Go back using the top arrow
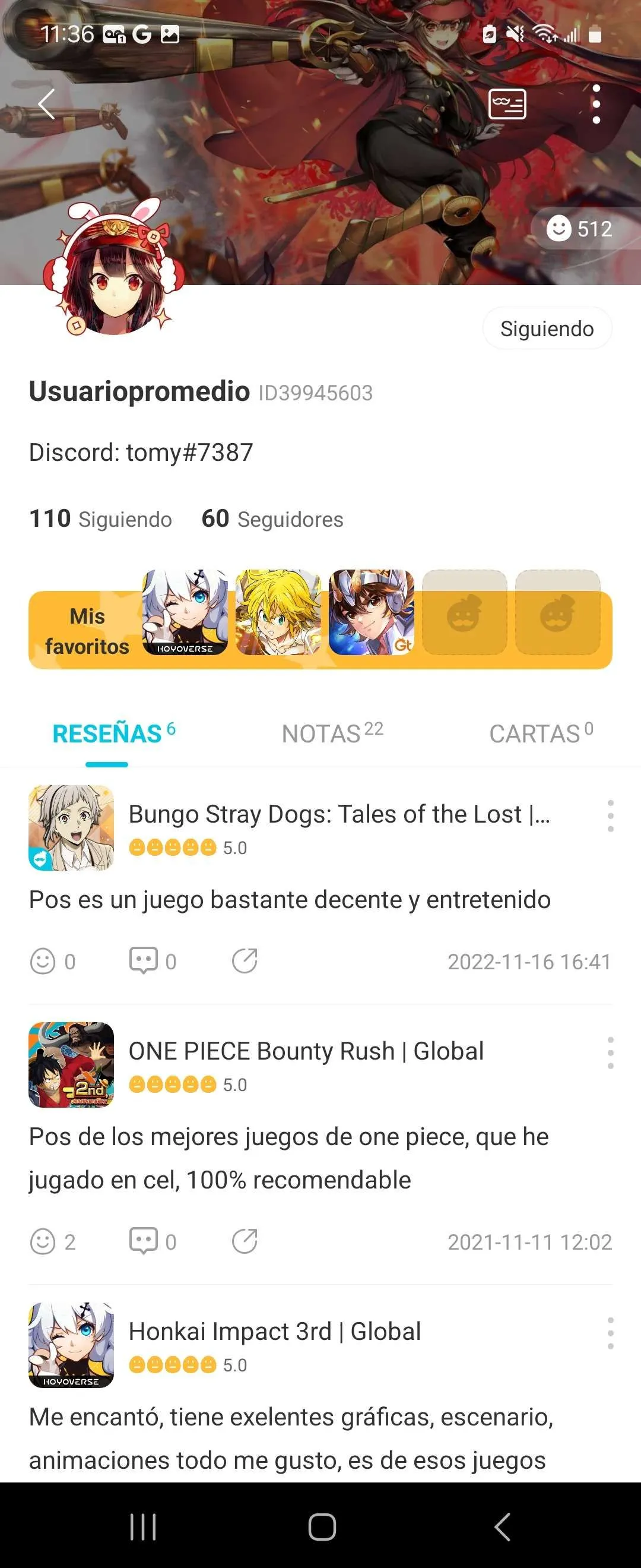Image resolution: width=641 pixels, height=1568 pixels. (46, 104)
